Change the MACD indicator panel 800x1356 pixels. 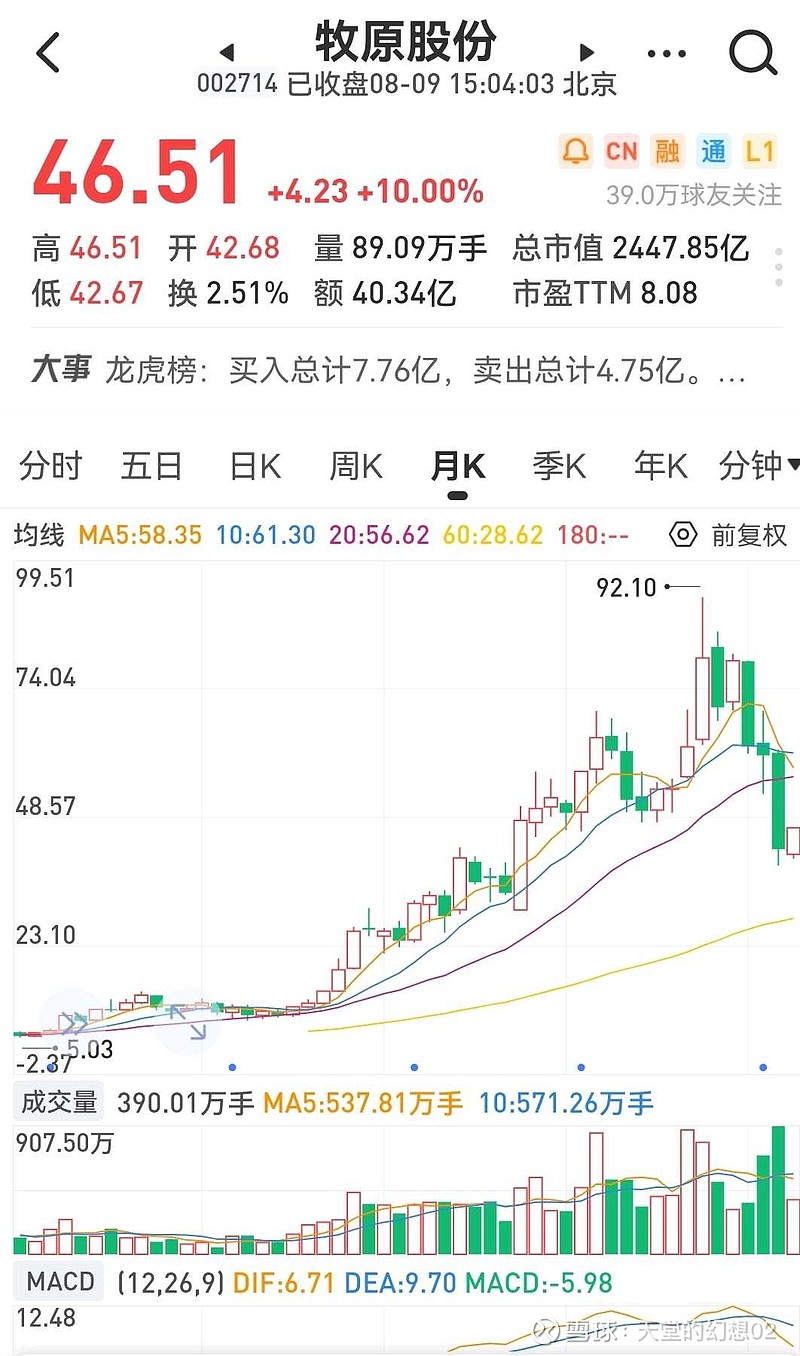tap(60, 1282)
